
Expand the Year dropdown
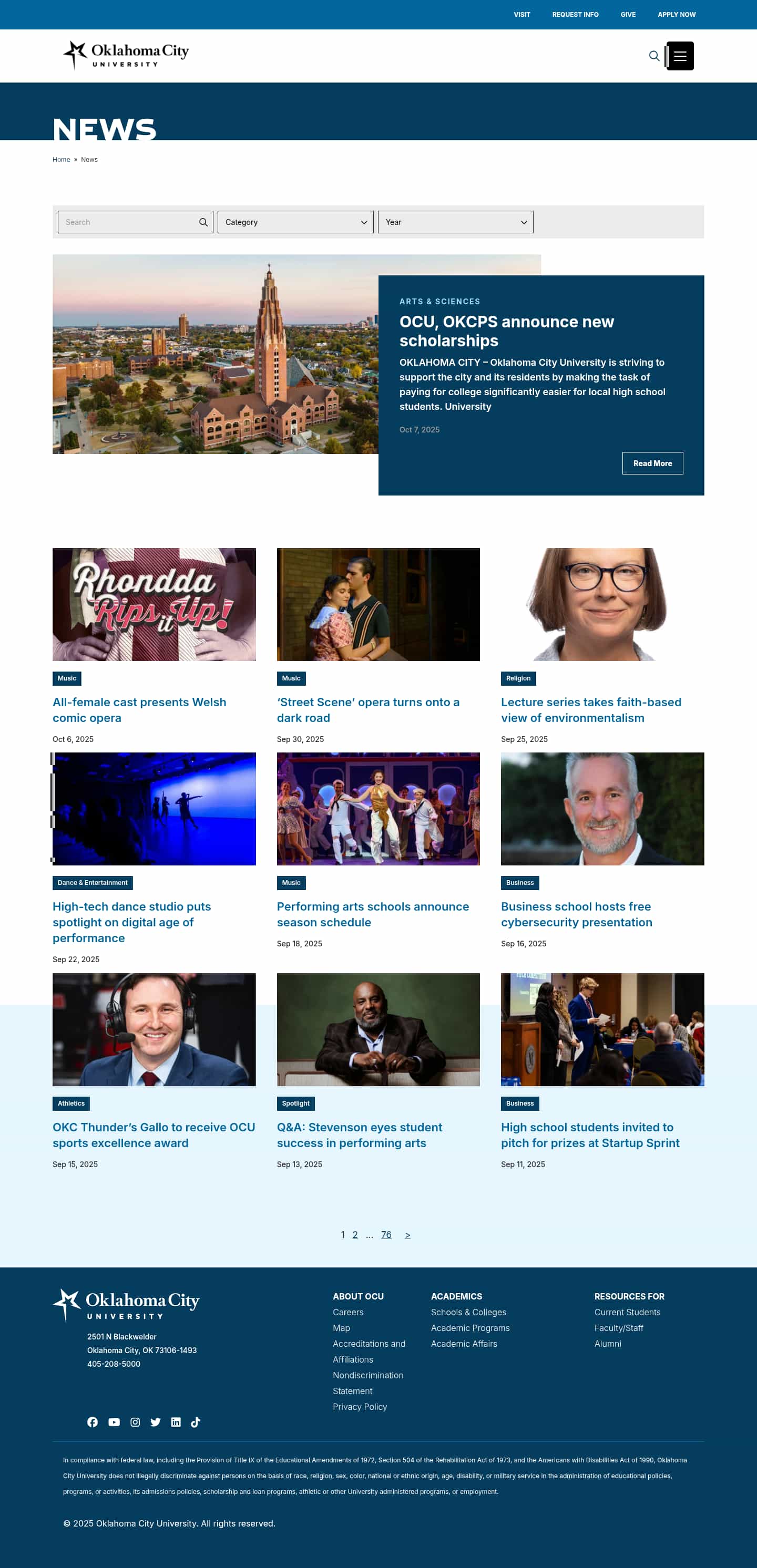coord(455,222)
